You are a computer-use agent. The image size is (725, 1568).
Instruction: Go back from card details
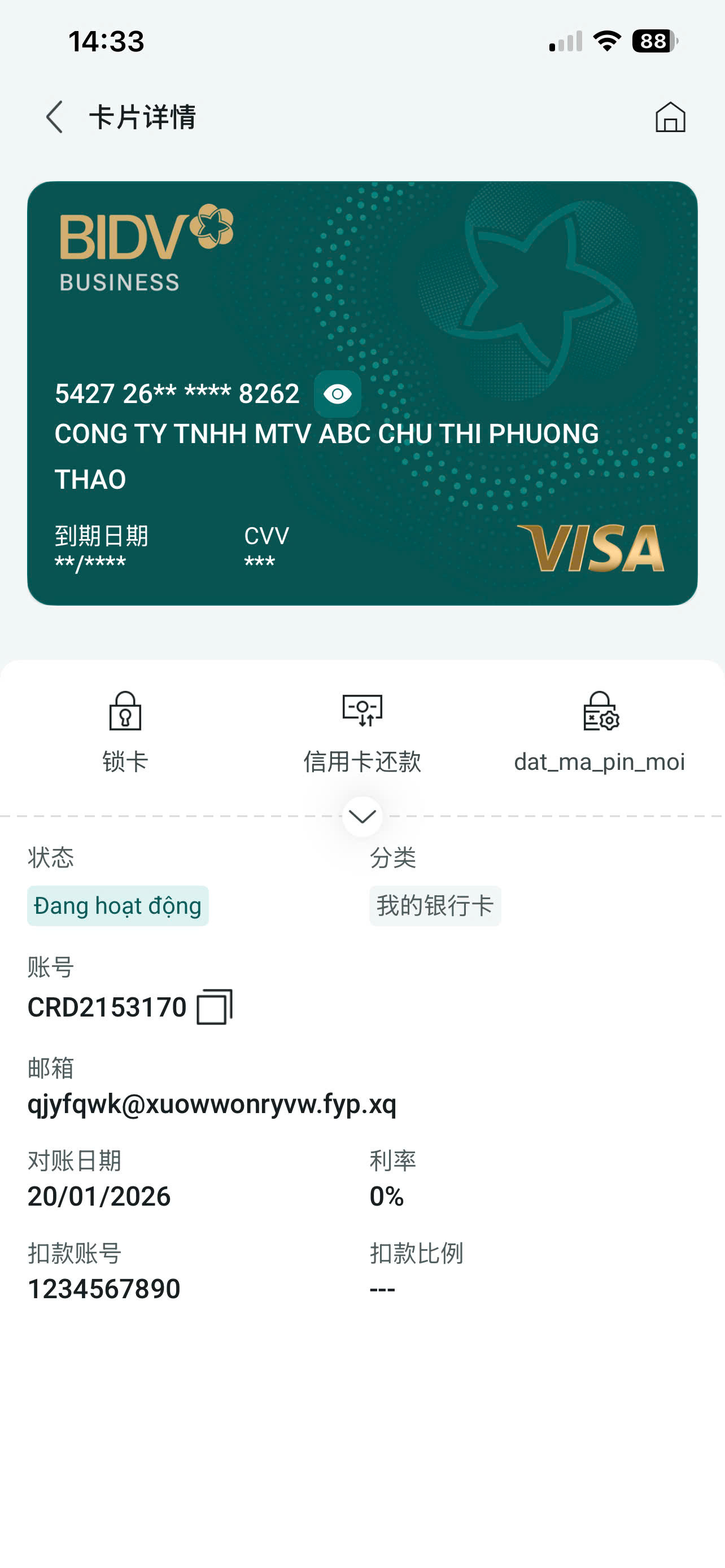point(54,117)
